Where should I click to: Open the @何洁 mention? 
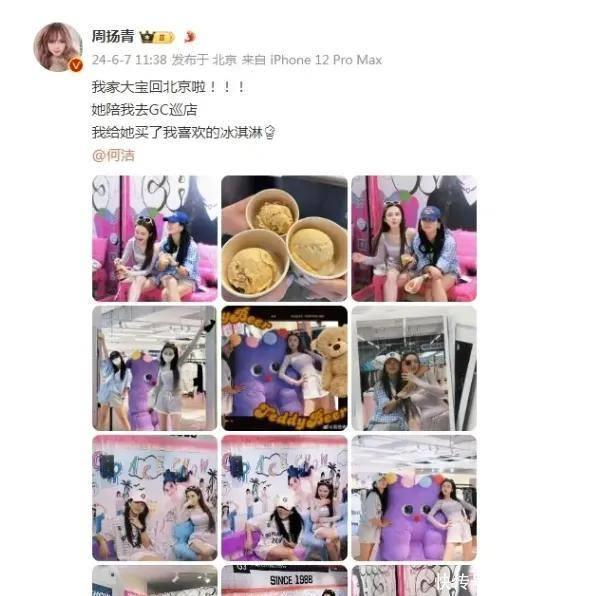113,155
